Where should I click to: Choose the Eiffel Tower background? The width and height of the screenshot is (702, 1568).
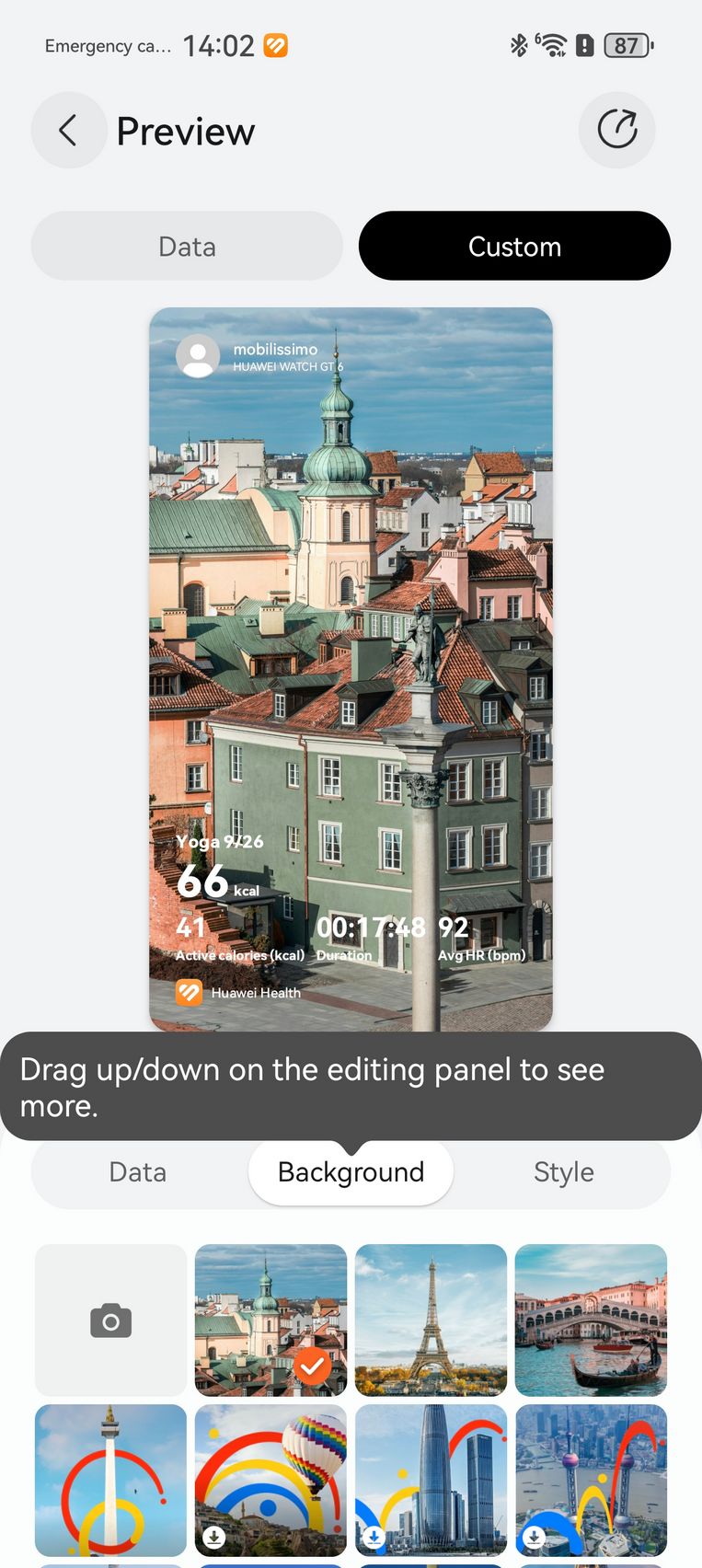tap(431, 1320)
